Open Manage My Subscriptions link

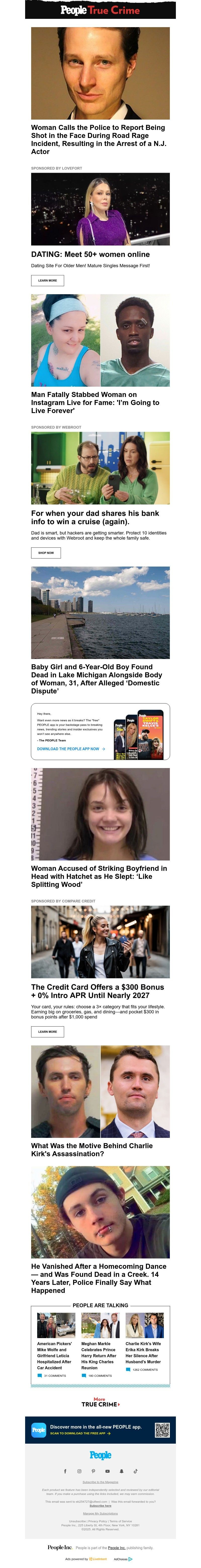(100, 1513)
